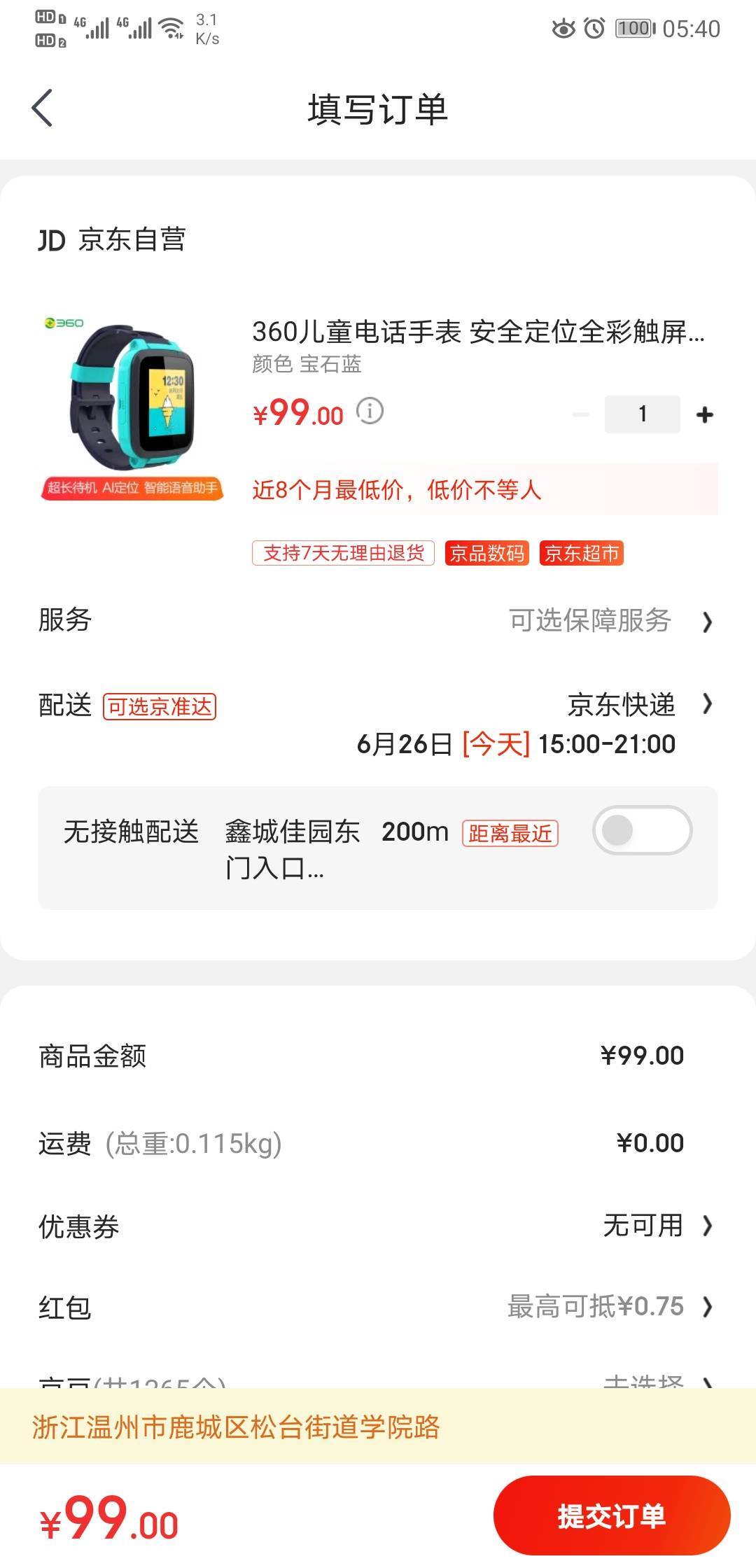The width and height of the screenshot is (756, 1568).
Task: Tap the quantity field showing 1
Action: click(x=642, y=414)
